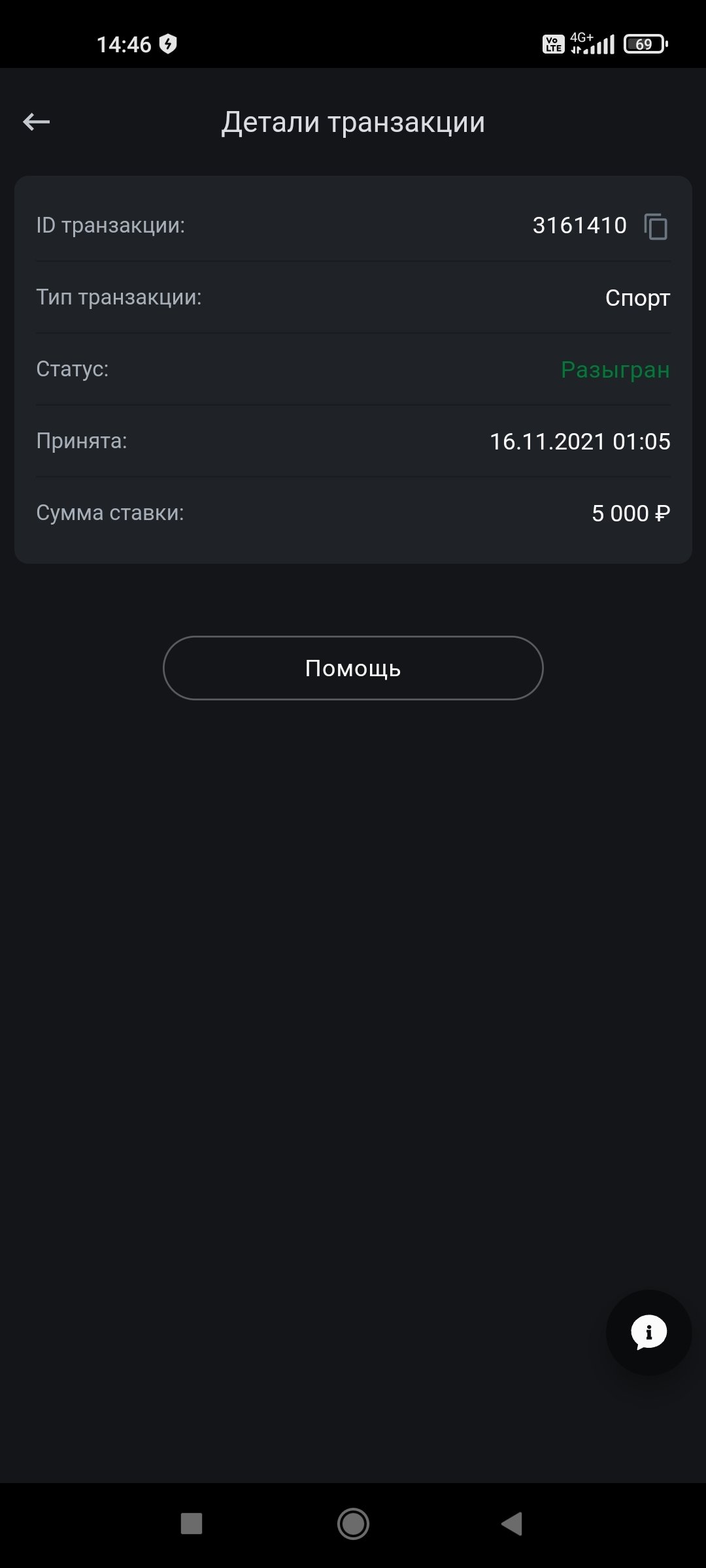
Task: Open the support chat bubble
Action: (x=648, y=1332)
